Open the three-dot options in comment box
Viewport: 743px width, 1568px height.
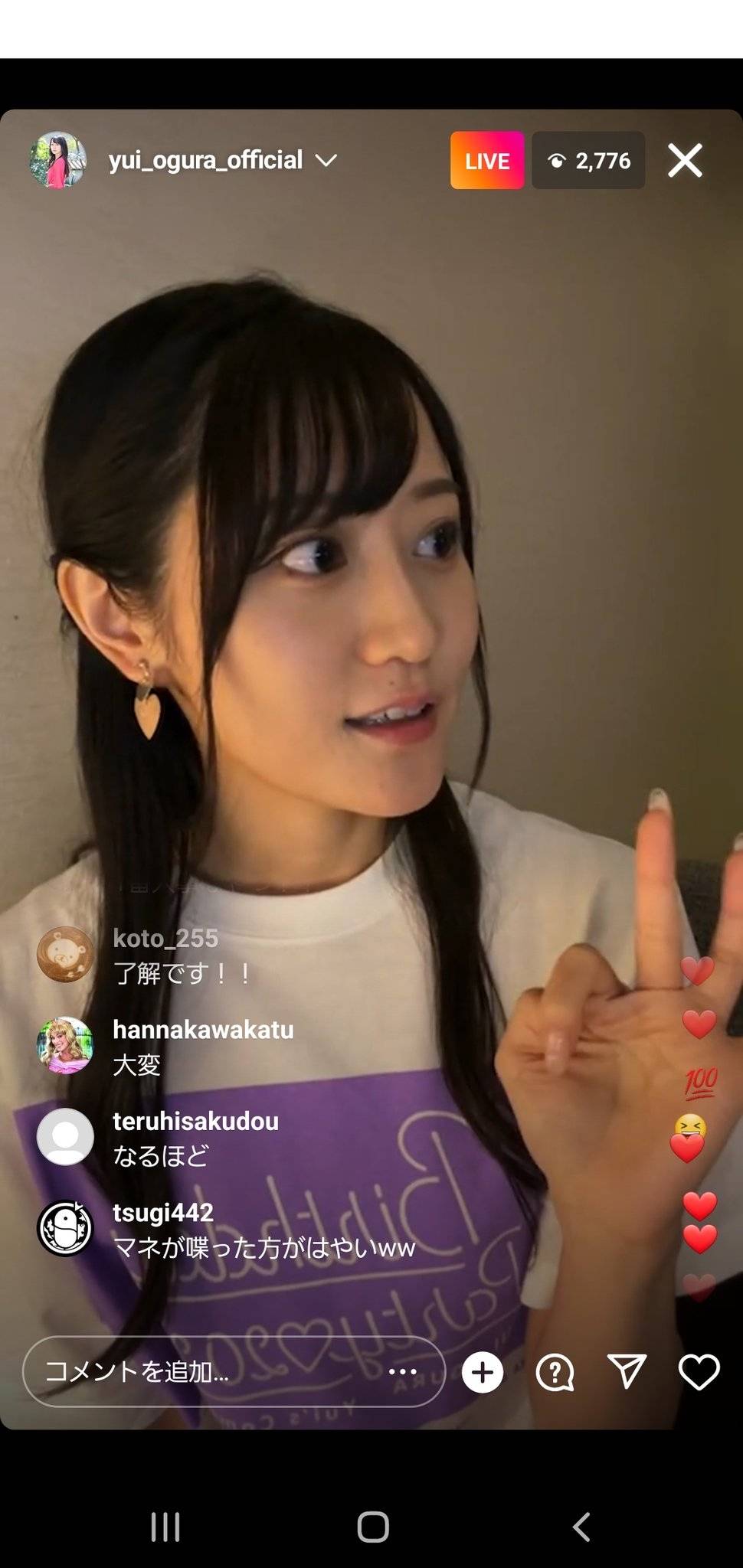click(403, 1371)
